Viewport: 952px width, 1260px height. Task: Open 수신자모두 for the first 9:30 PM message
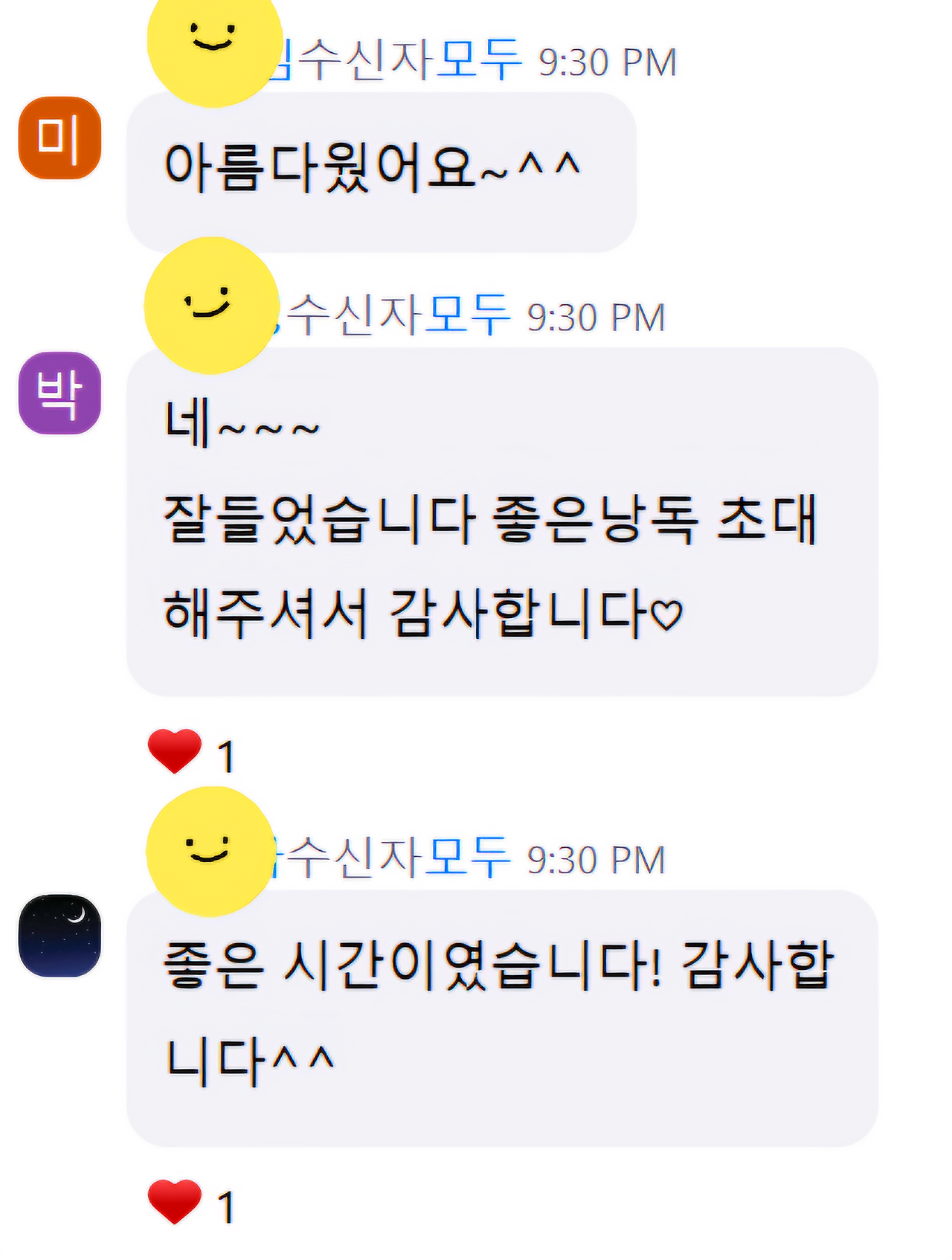(405, 62)
